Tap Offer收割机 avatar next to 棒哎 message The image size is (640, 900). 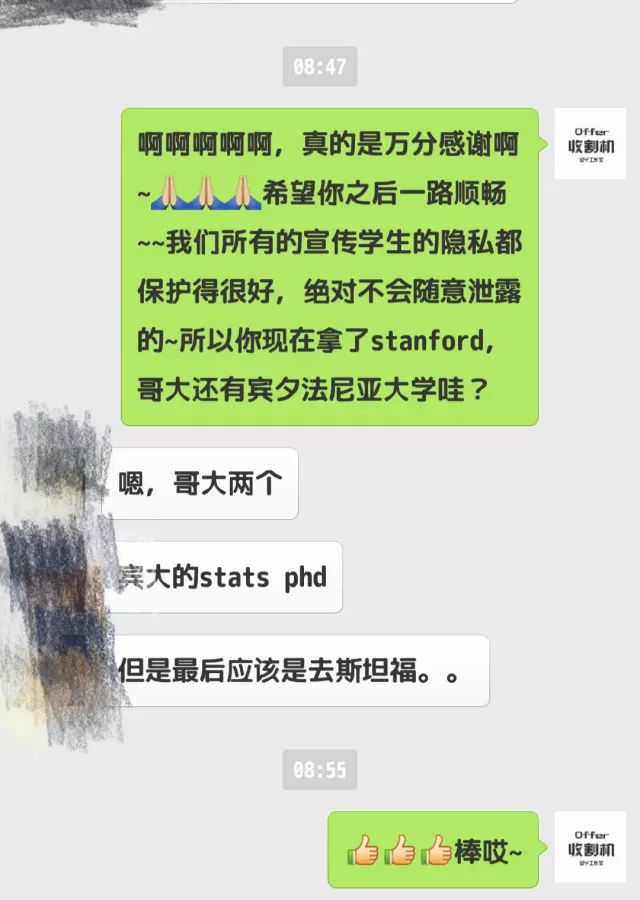pos(590,846)
